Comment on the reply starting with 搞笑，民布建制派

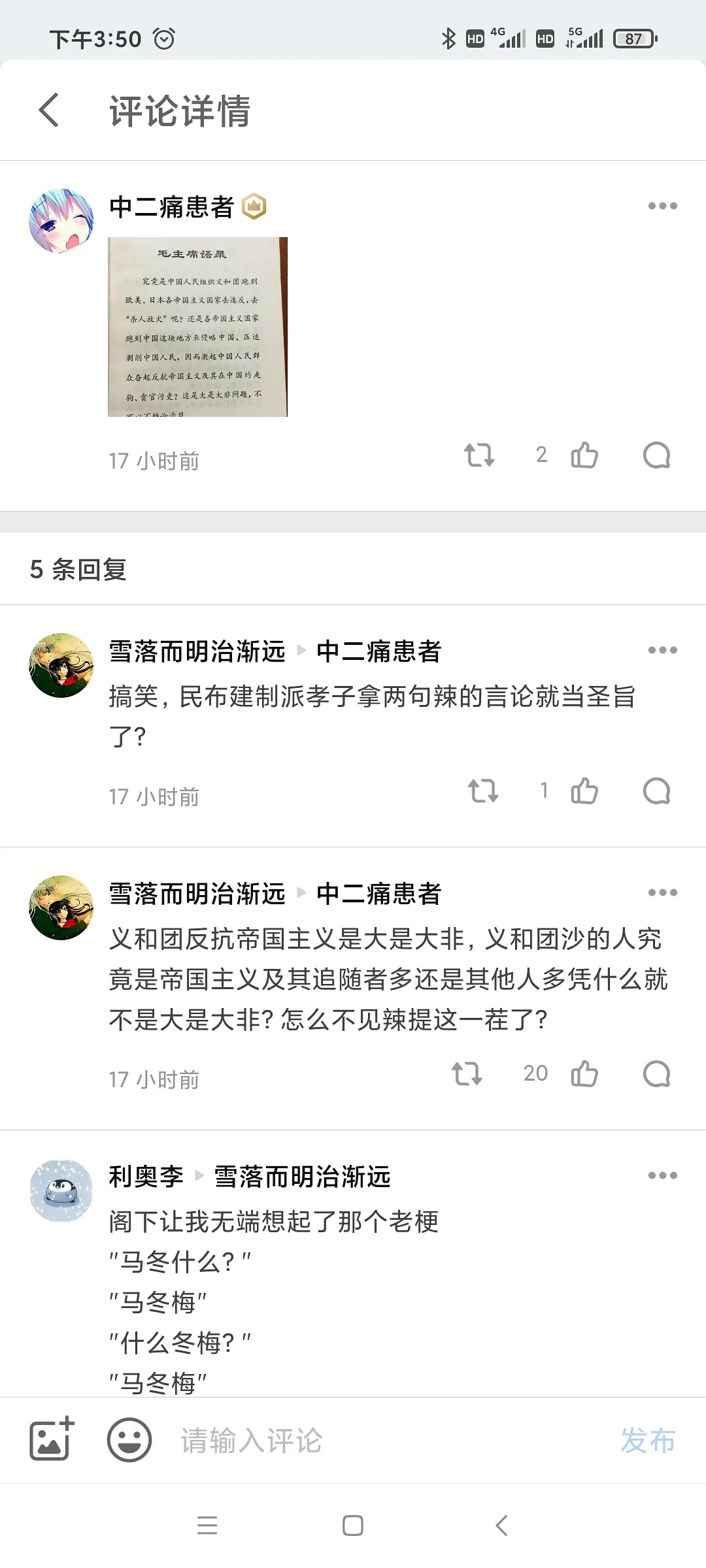656,791
